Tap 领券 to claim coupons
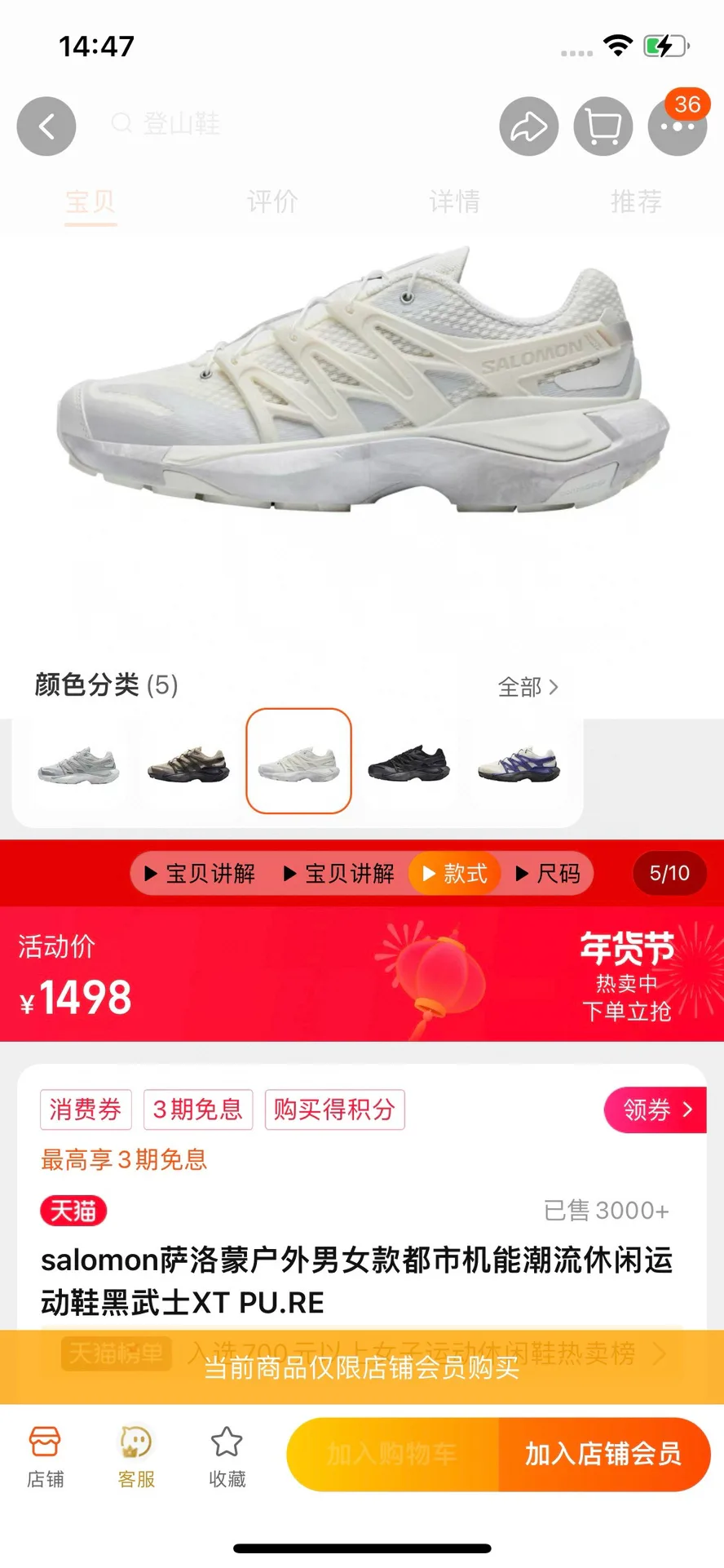 click(656, 1110)
